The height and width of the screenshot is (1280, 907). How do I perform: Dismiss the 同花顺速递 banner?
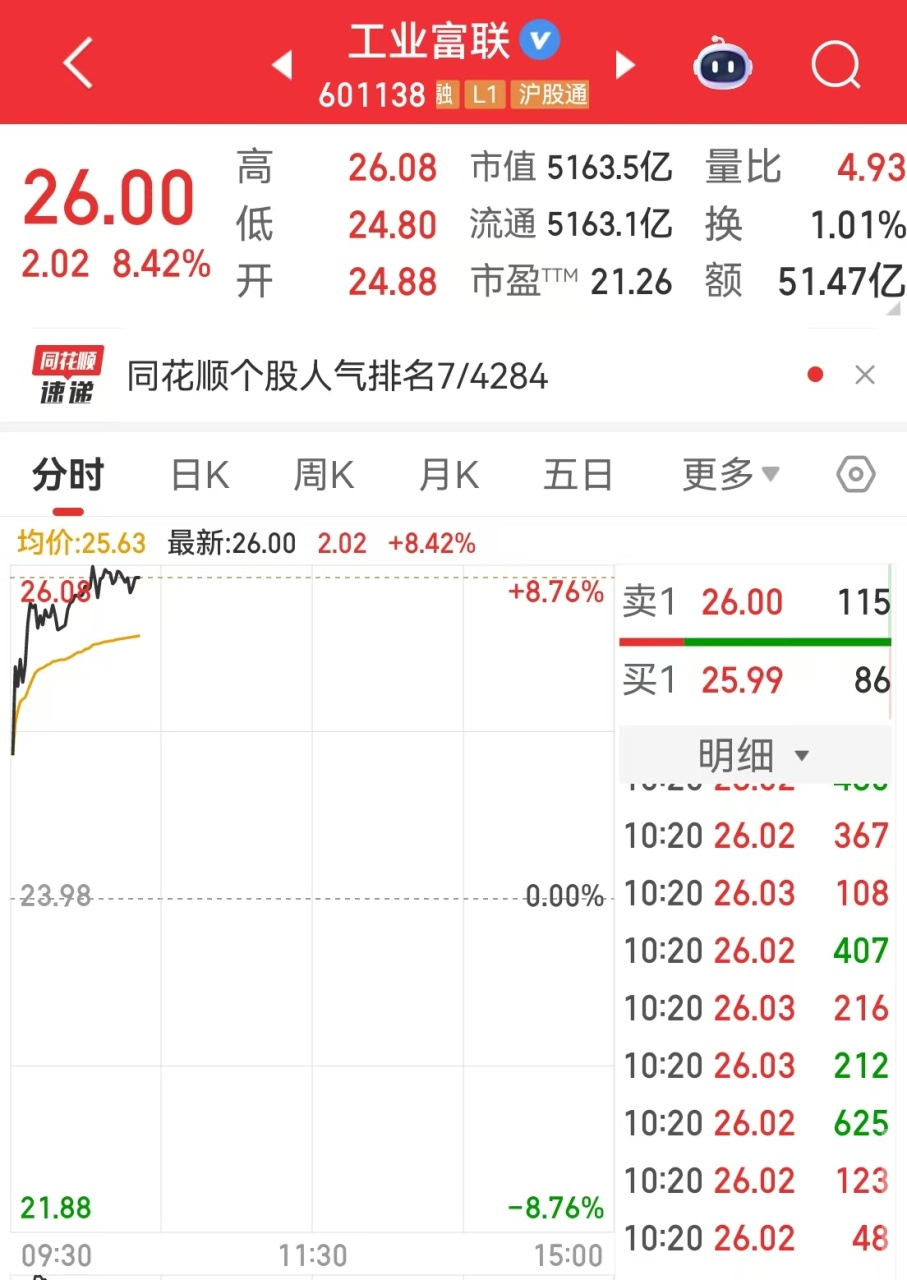pyautogui.click(x=865, y=375)
